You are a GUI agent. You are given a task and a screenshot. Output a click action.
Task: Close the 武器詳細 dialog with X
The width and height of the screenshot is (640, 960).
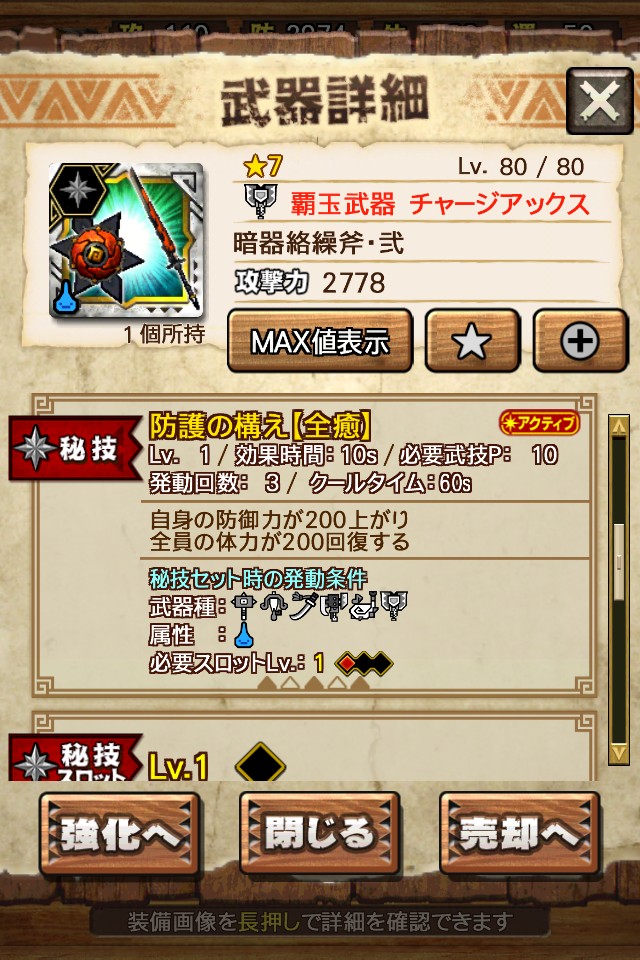(x=599, y=101)
